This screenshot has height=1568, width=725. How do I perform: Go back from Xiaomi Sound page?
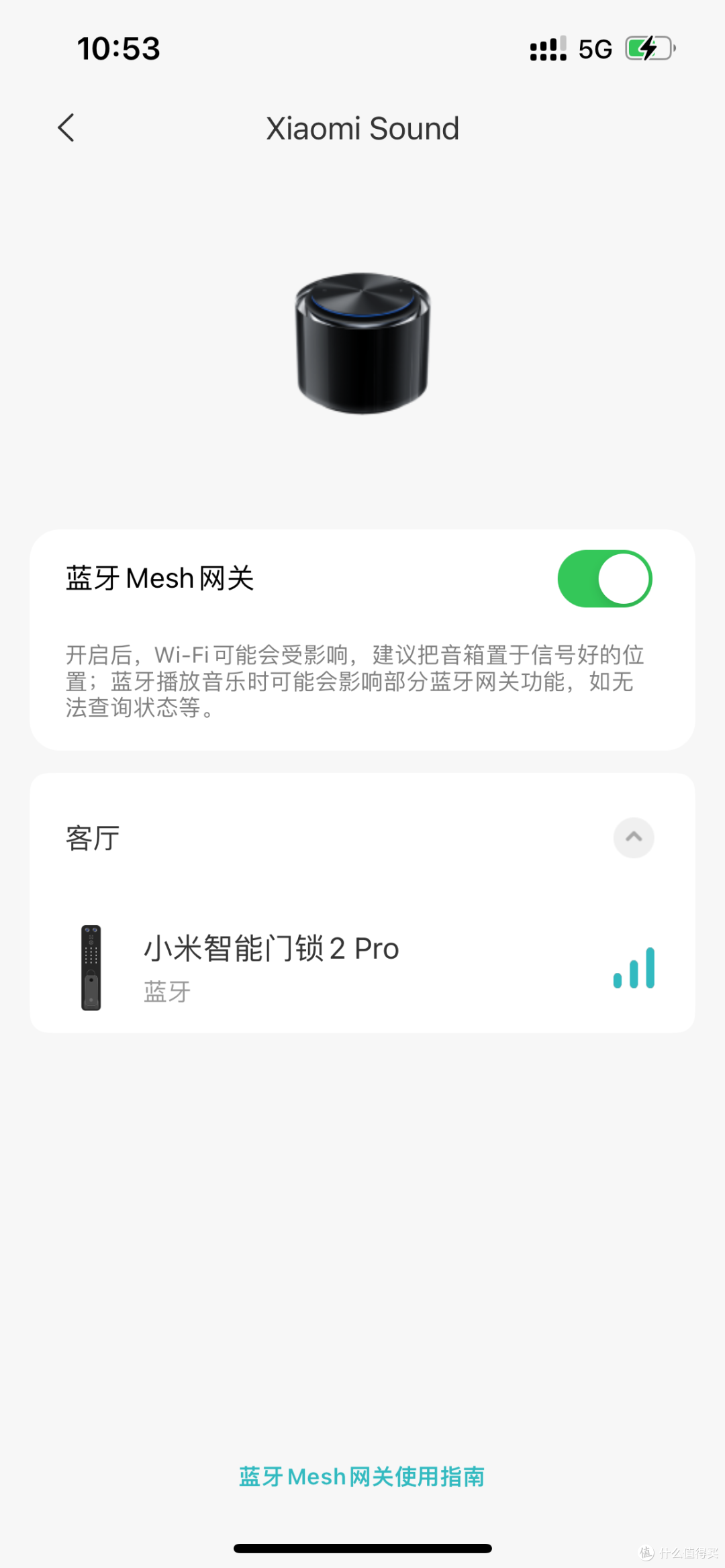coord(66,127)
